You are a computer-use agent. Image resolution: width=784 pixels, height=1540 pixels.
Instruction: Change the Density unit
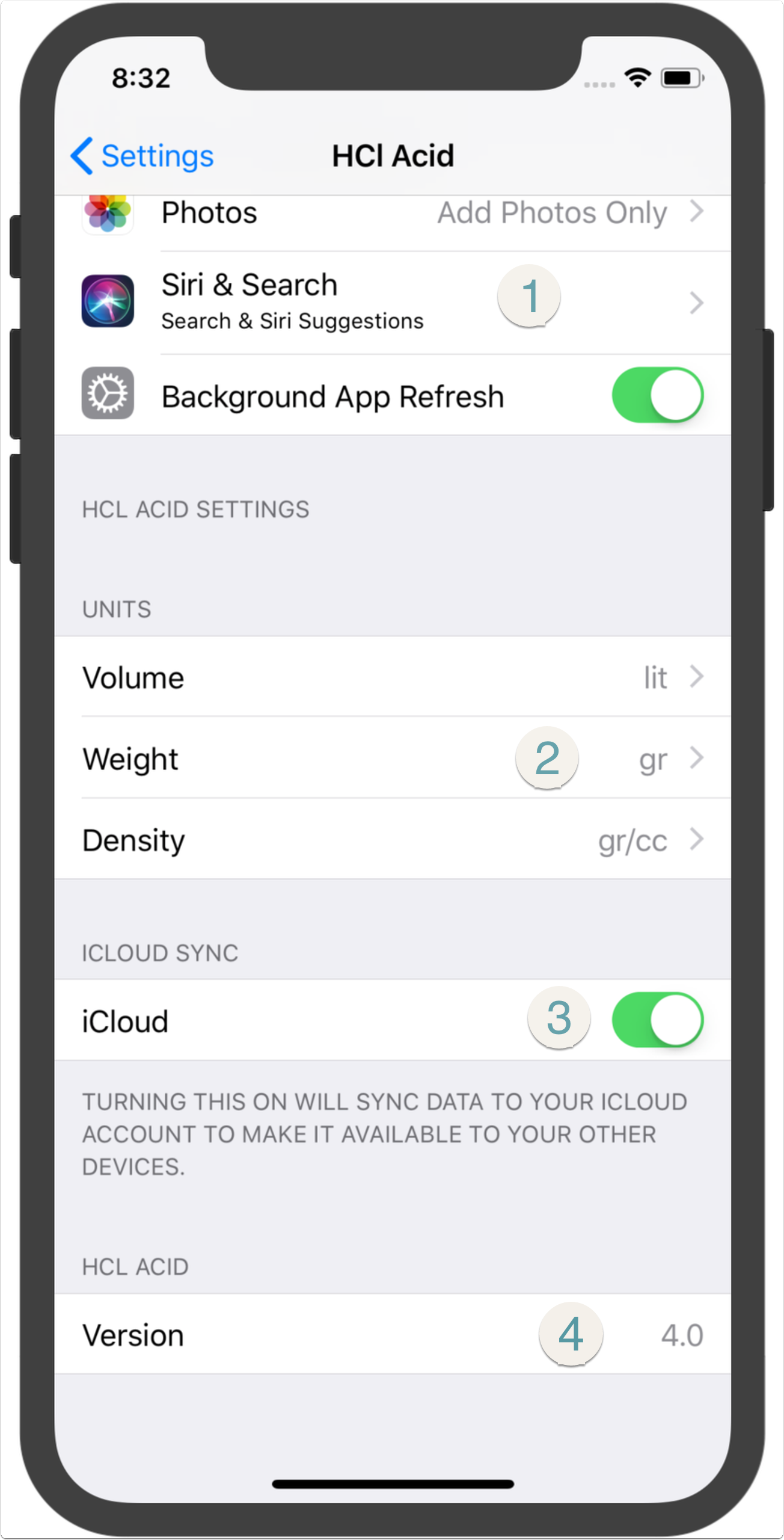[x=392, y=840]
